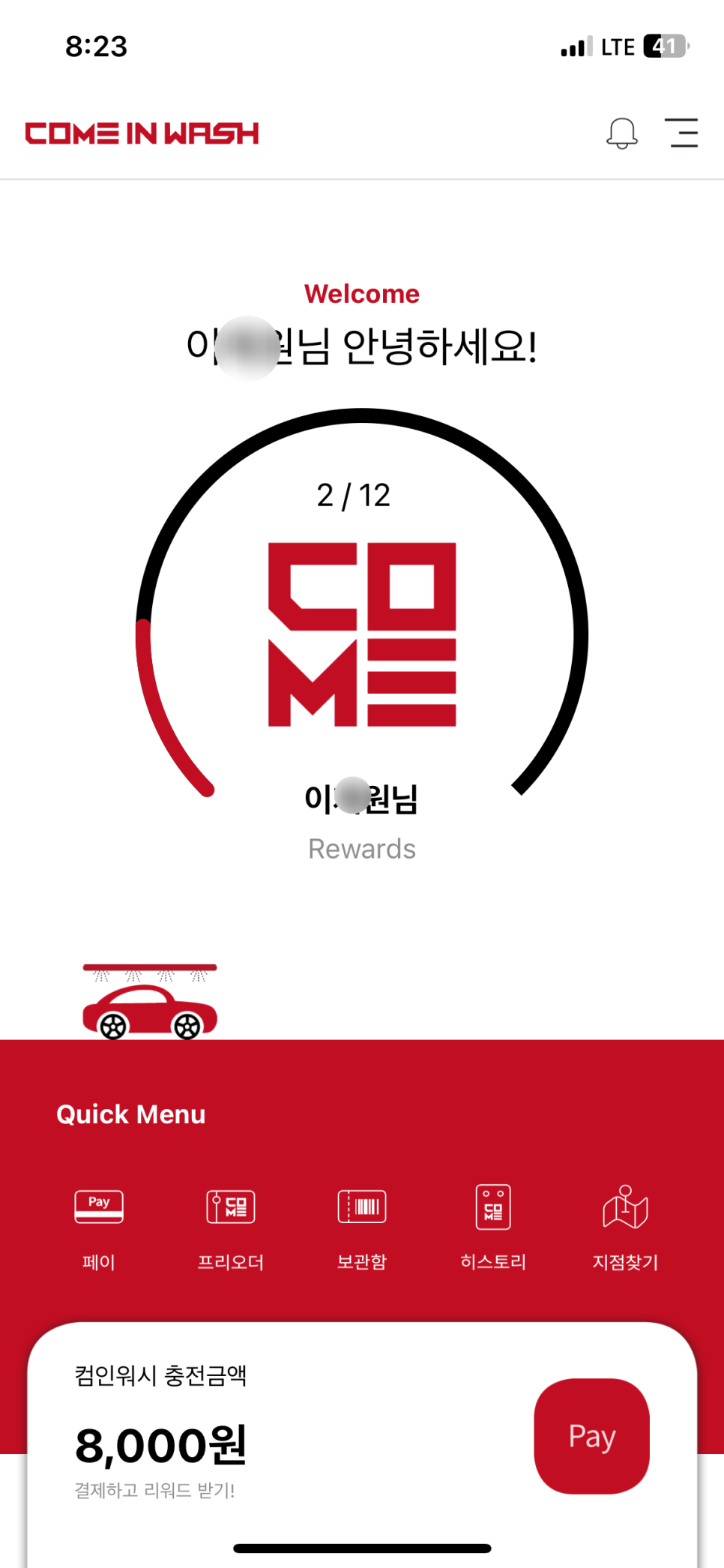Tap the red Pay button
The width and height of the screenshot is (724, 1568).
pyautogui.click(x=591, y=1435)
